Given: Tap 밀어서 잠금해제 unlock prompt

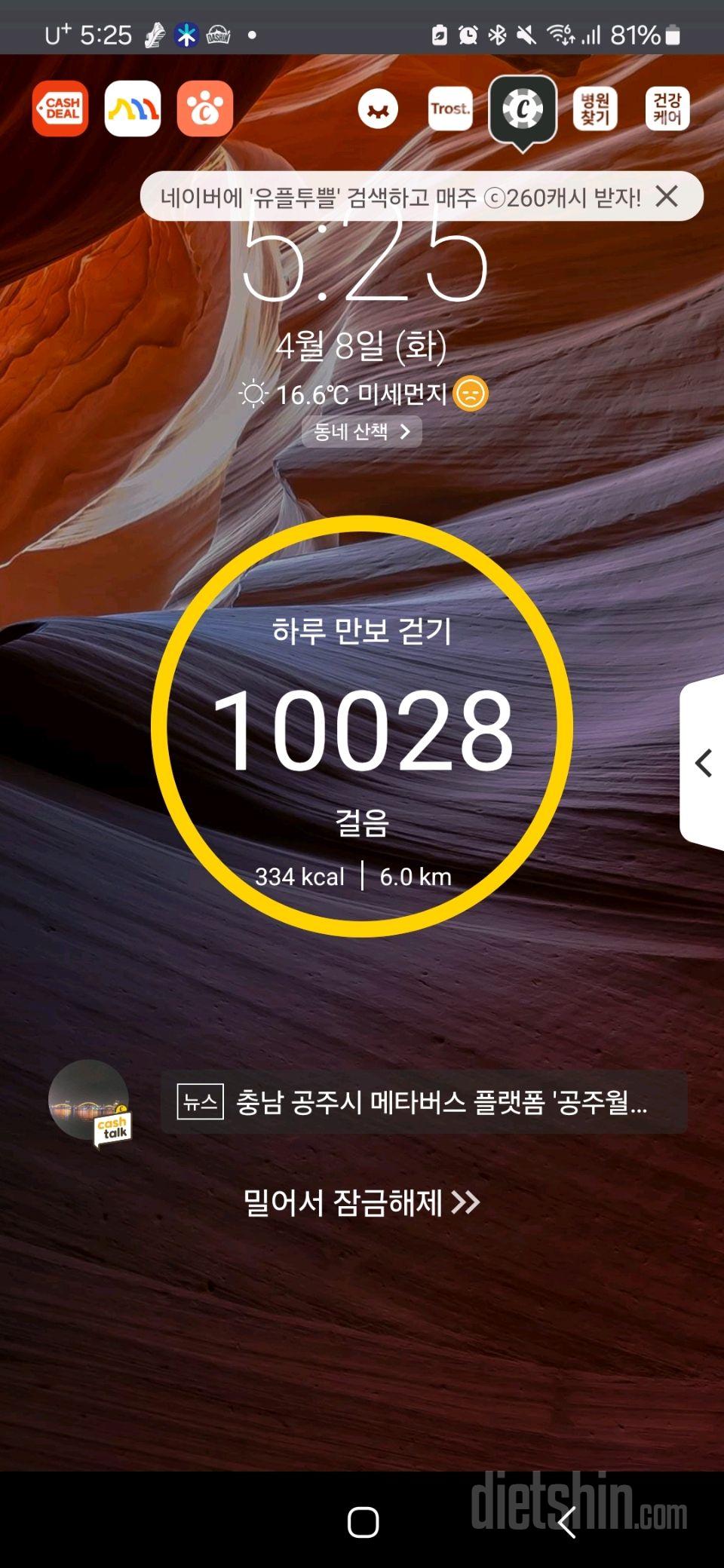Looking at the screenshot, I should pyautogui.click(x=361, y=1202).
